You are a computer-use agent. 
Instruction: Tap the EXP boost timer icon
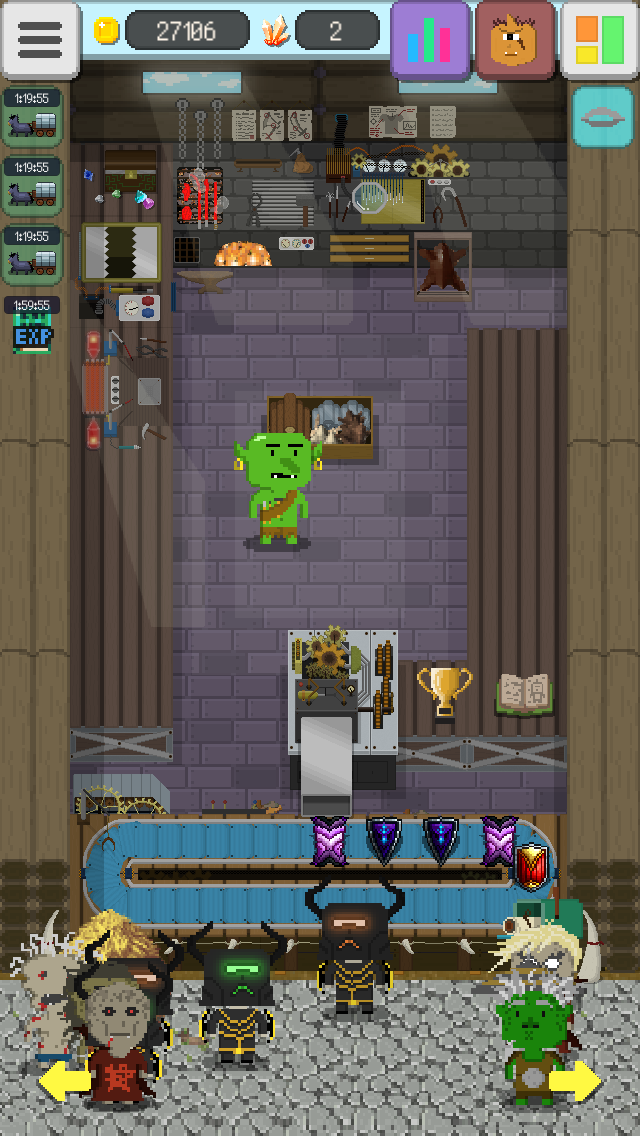[x=32, y=325]
